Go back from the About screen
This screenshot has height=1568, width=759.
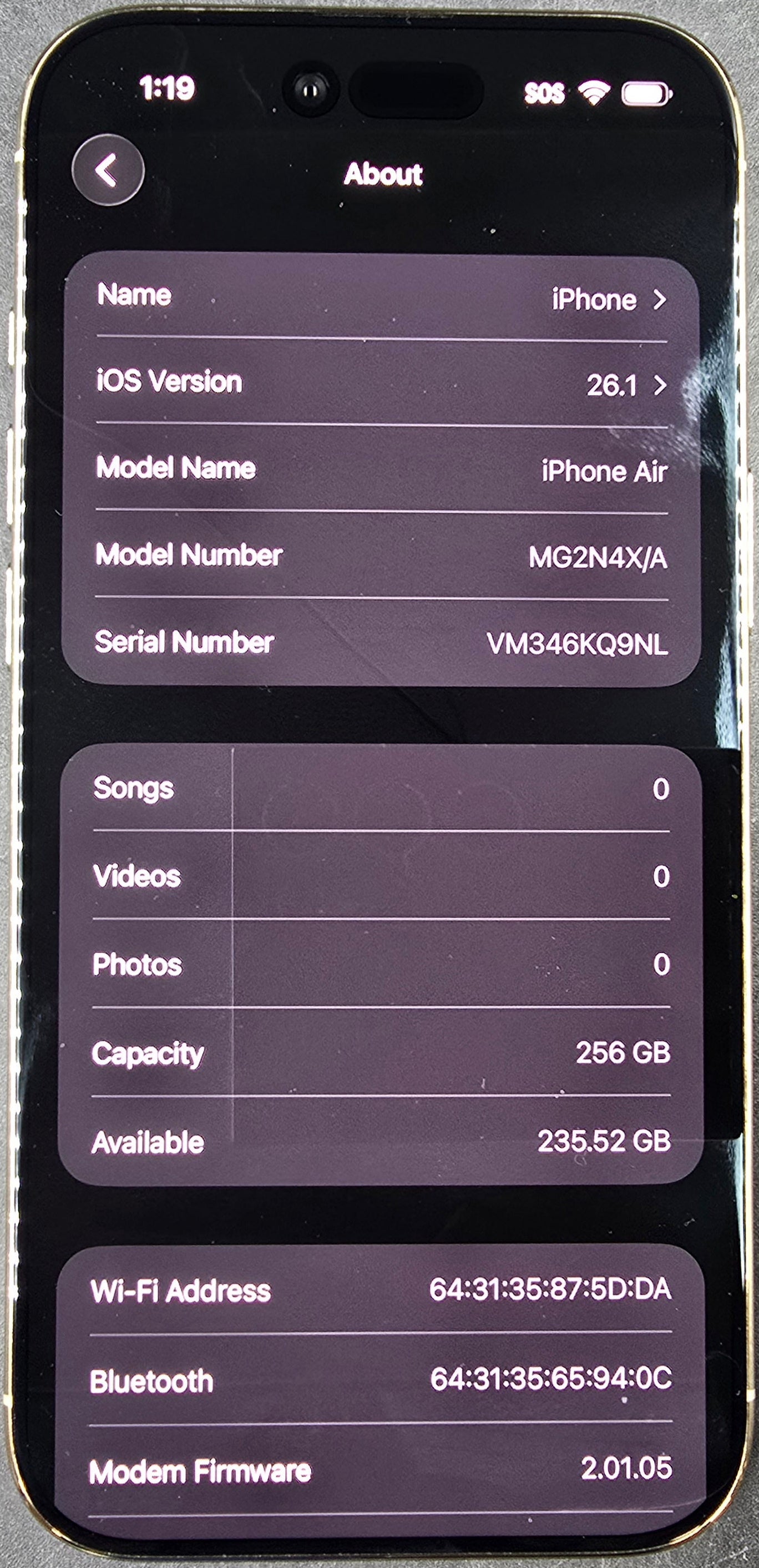[108, 170]
